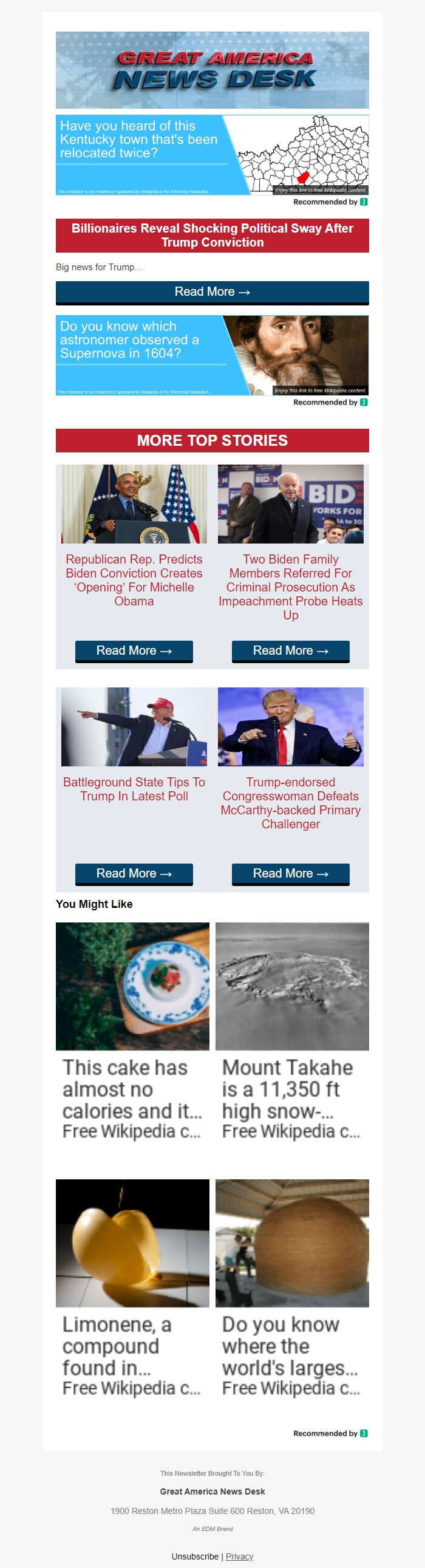Image resolution: width=425 pixels, height=1568 pixels.
Task: Read More under the Michelle Obama story
Action: 134,650
